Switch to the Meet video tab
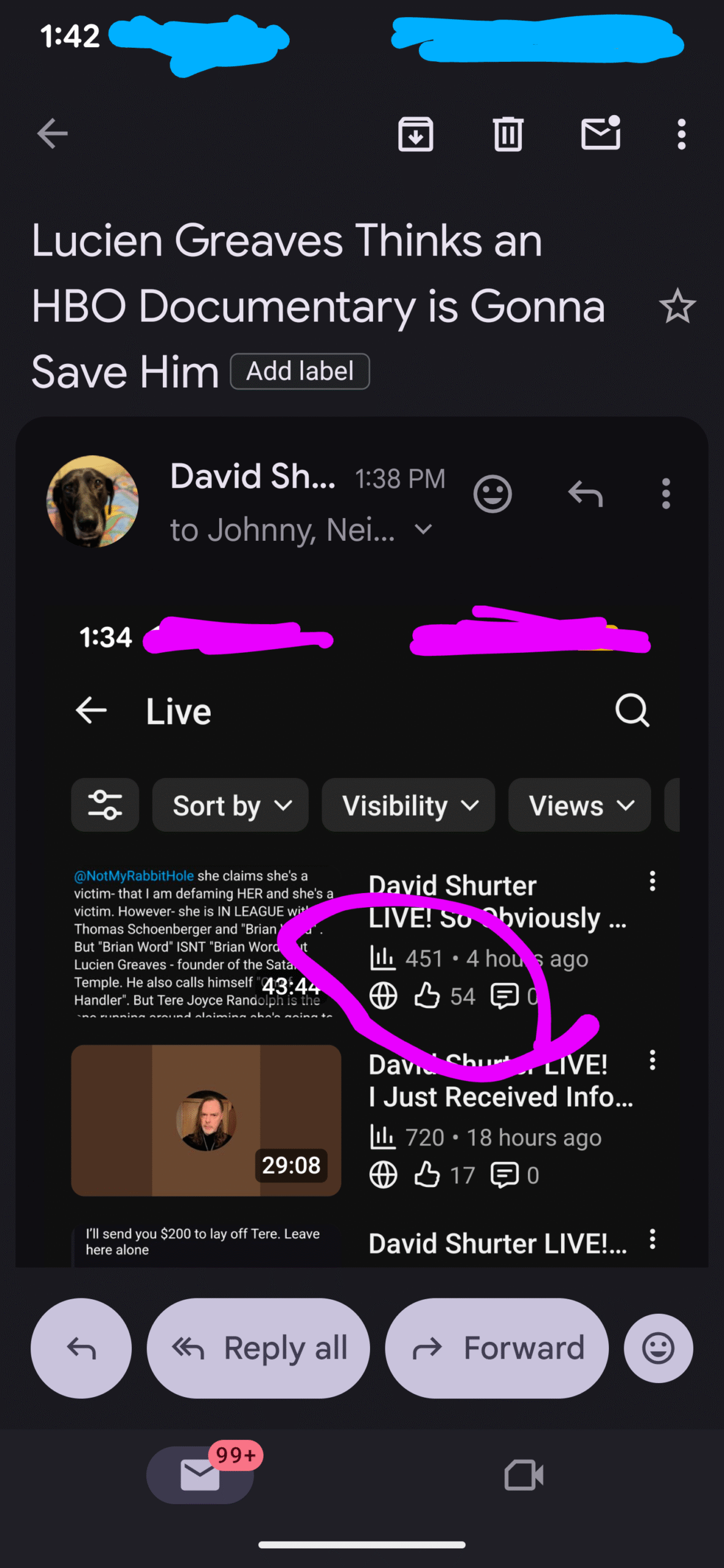This screenshot has width=724, height=1568. point(524,1475)
